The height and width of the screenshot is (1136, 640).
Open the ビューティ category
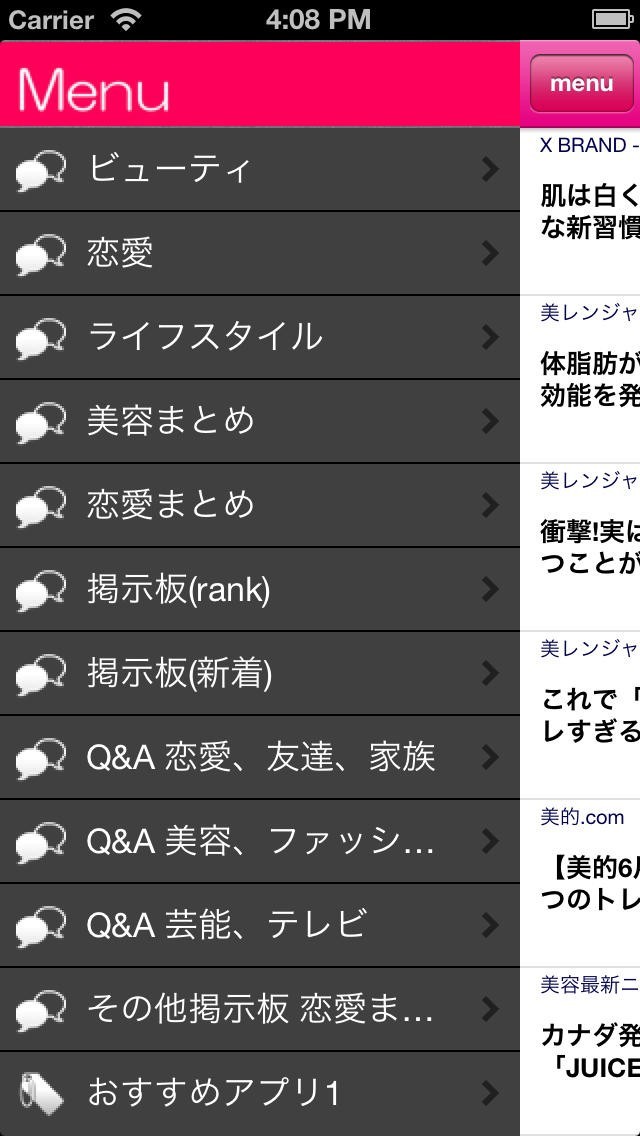coord(259,170)
